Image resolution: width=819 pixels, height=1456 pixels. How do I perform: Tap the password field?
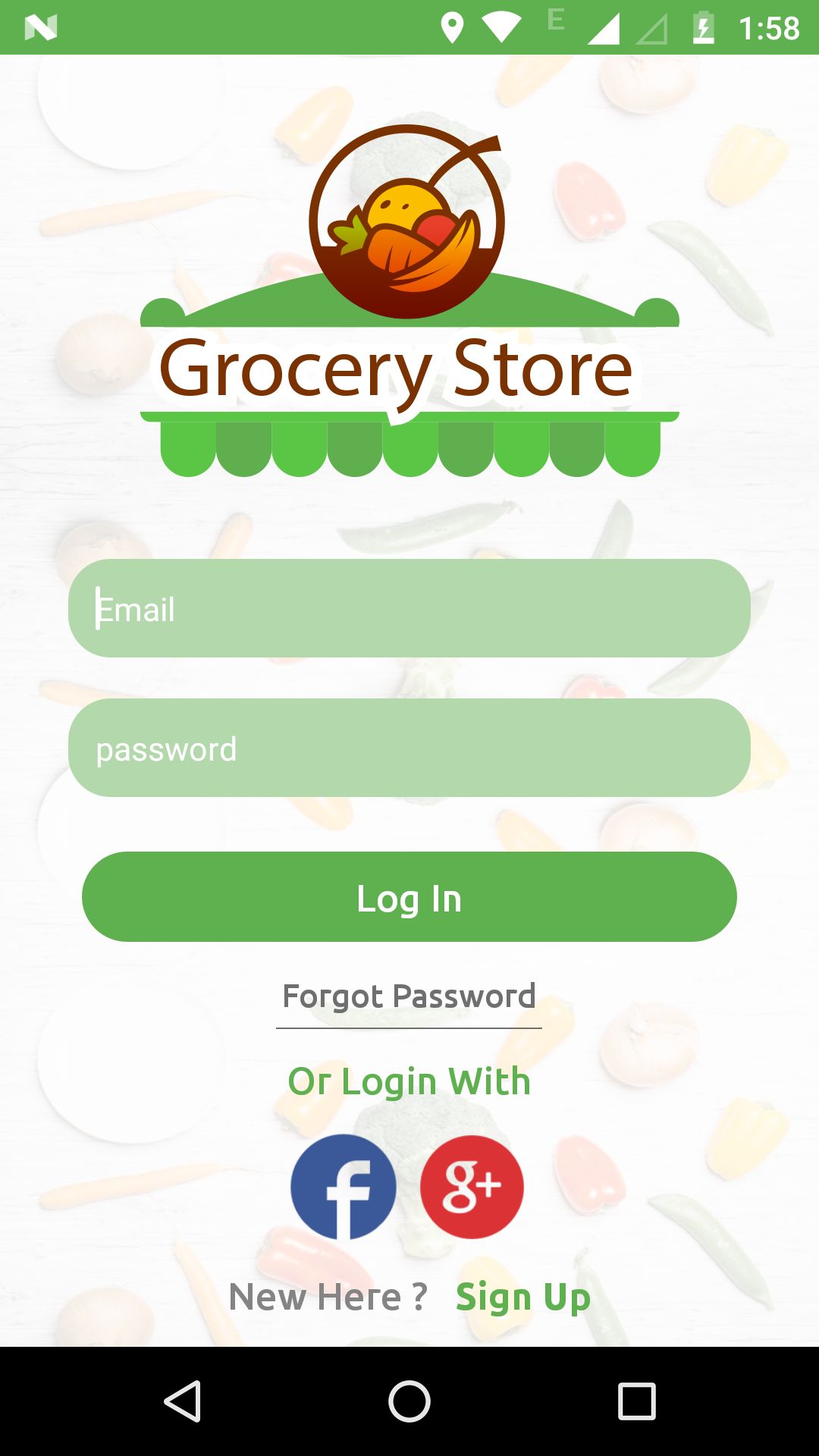tap(409, 748)
